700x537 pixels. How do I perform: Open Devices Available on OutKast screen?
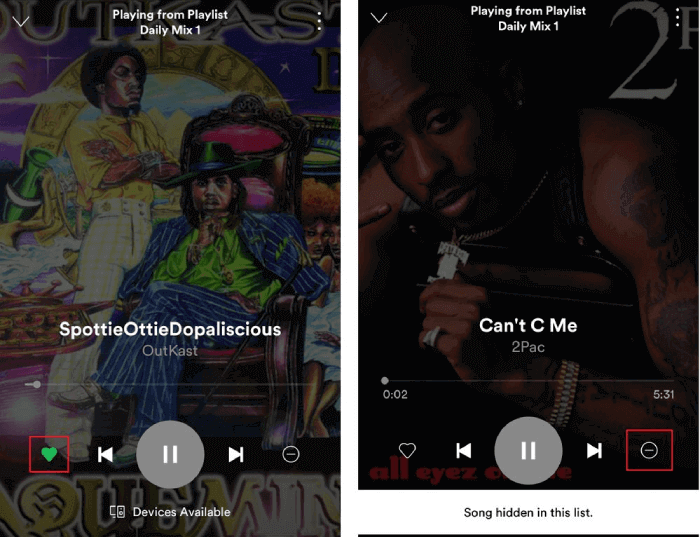(x=170, y=512)
